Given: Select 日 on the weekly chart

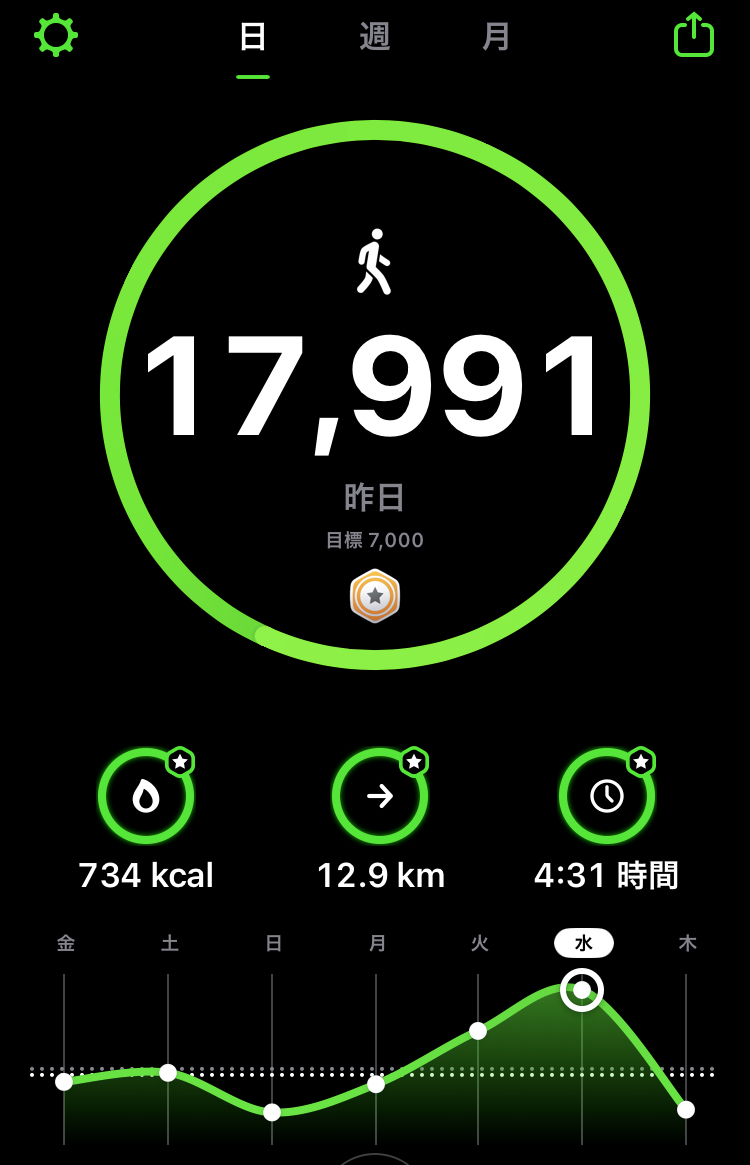Looking at the screenshot, I should (x=273, y=943).
